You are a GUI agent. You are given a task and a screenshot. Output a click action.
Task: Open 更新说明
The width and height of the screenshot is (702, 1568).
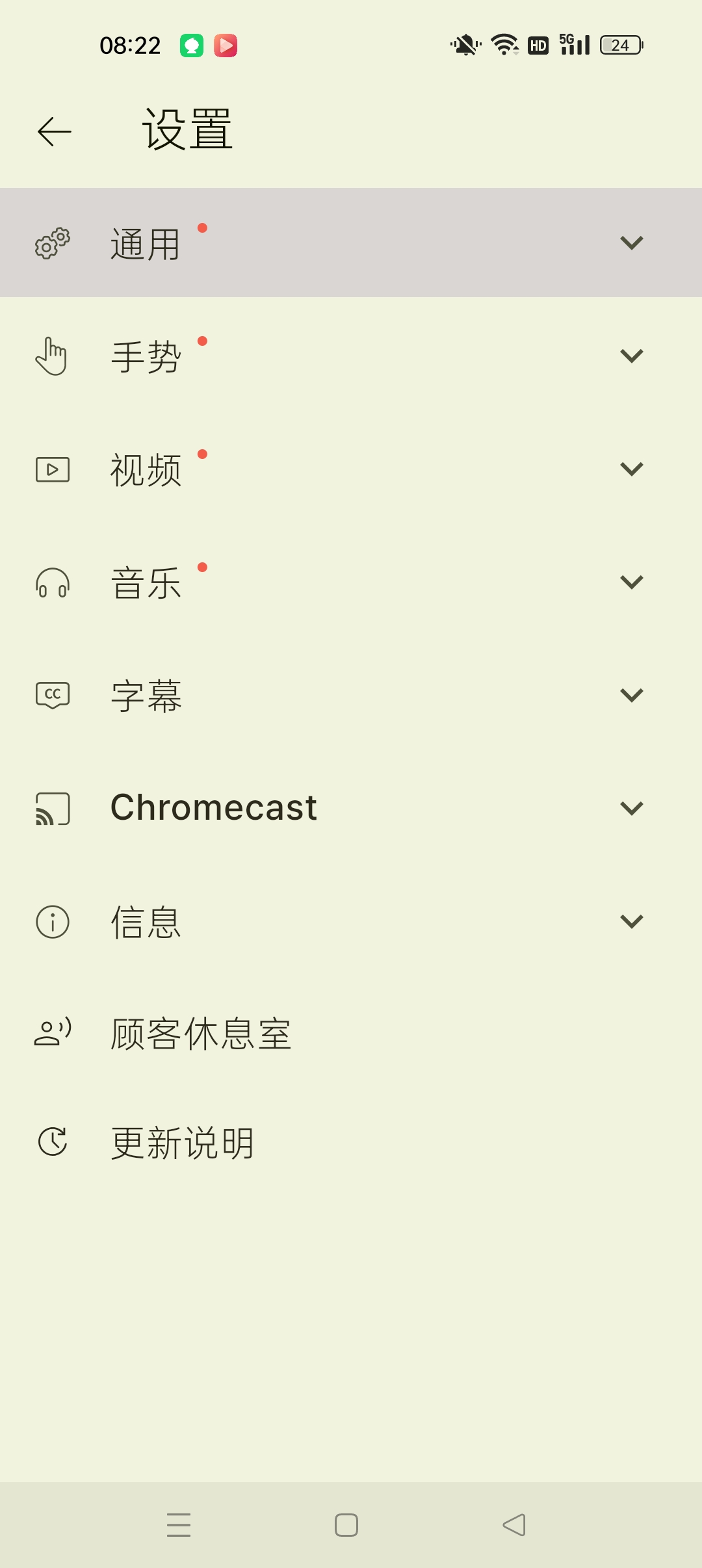point(351,1142)
